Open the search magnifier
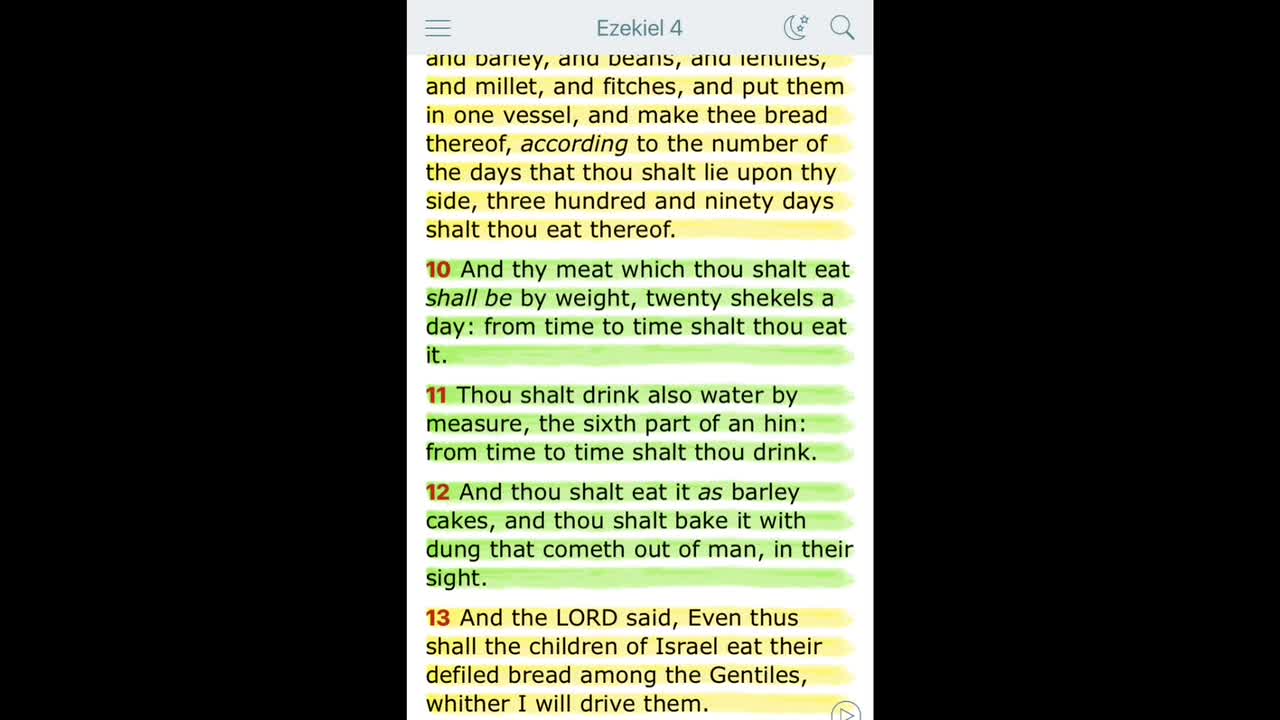The height and width of the screenshot is (720, 1280). pos(842,28)
